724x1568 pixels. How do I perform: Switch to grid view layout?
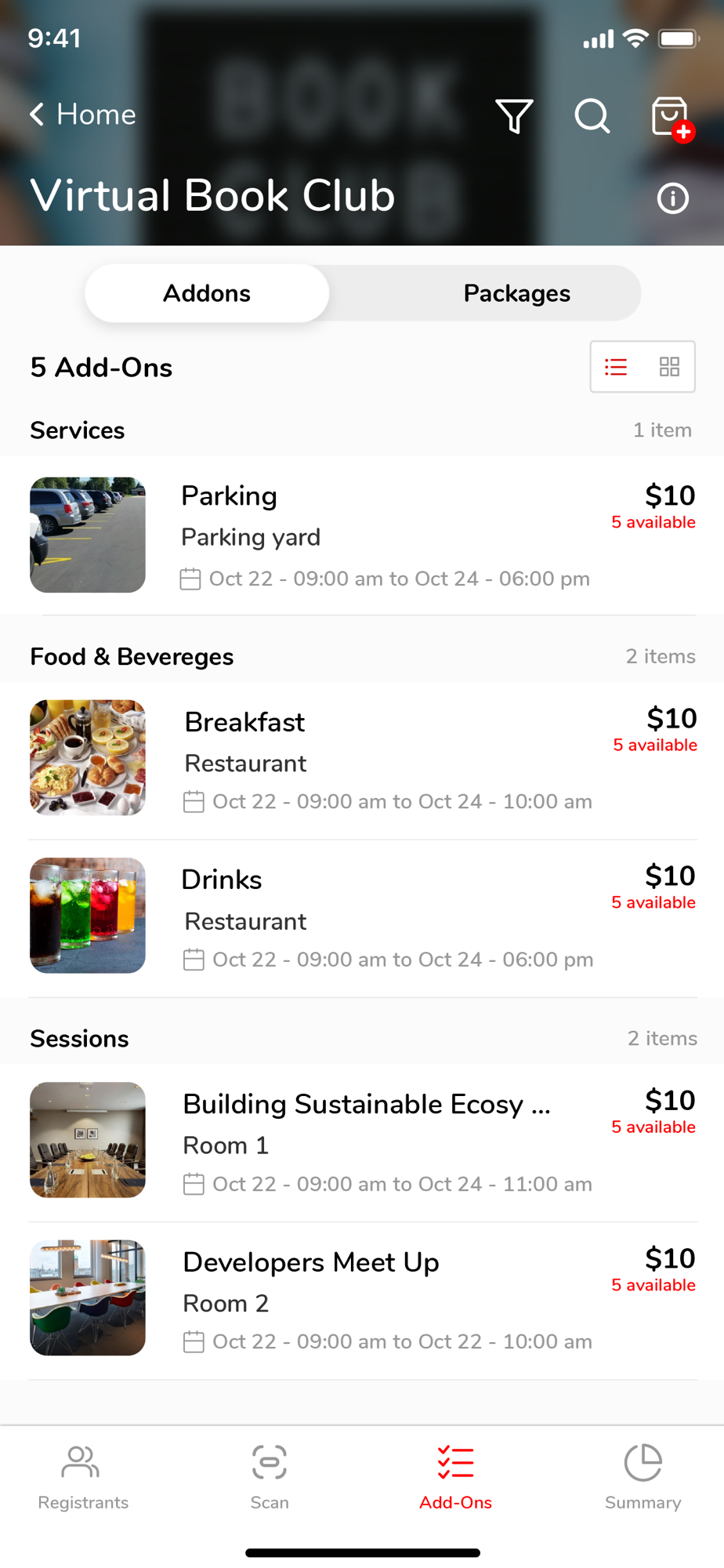point(669,367)
